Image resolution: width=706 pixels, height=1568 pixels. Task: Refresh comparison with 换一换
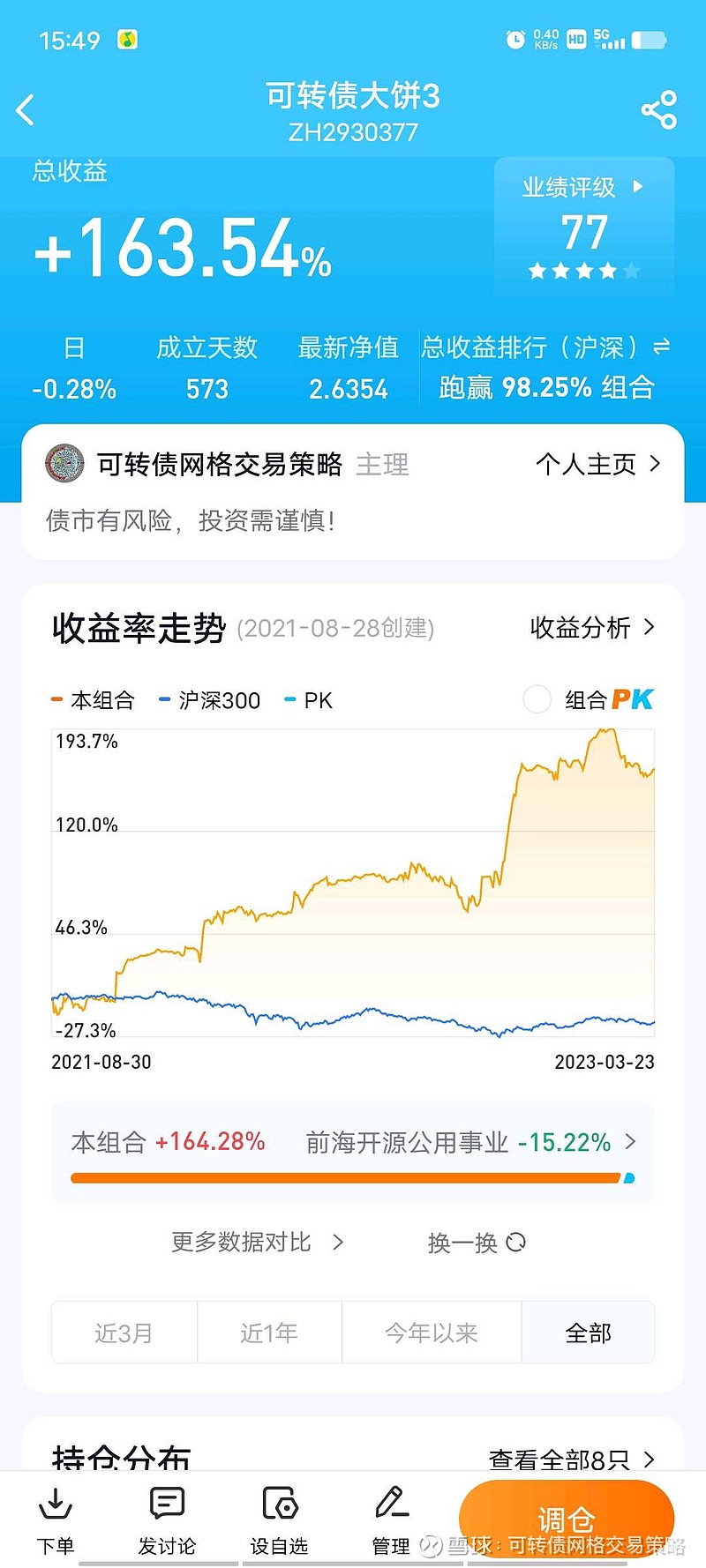(477, 1243)
